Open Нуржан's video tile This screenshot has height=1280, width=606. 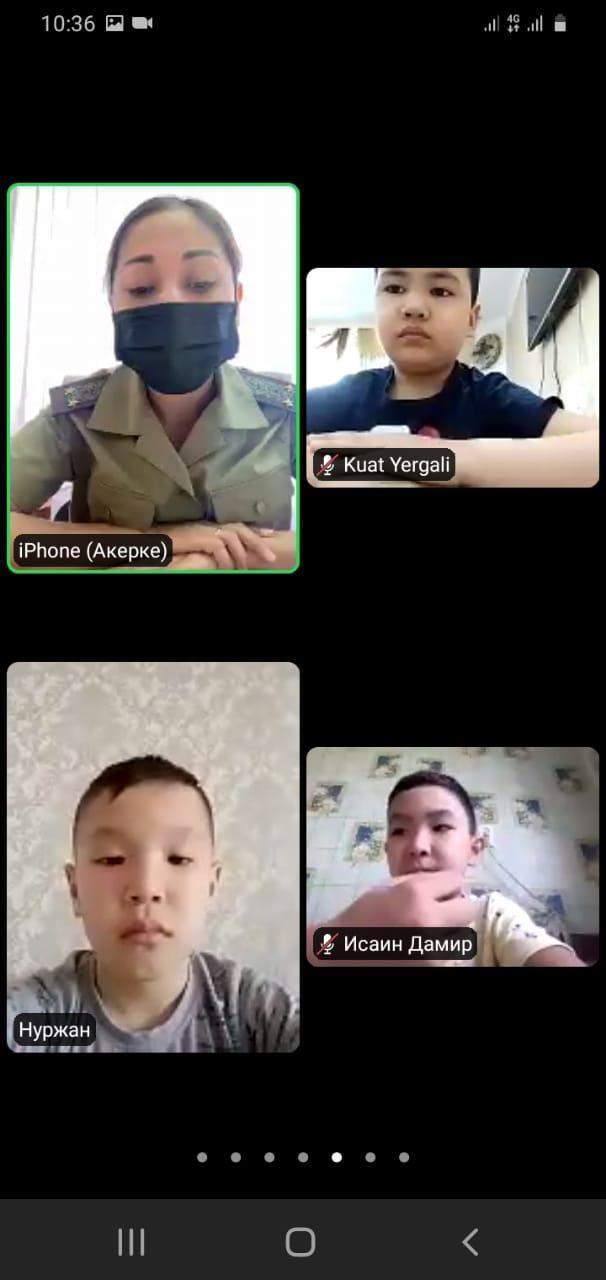(x=153, y=857)
